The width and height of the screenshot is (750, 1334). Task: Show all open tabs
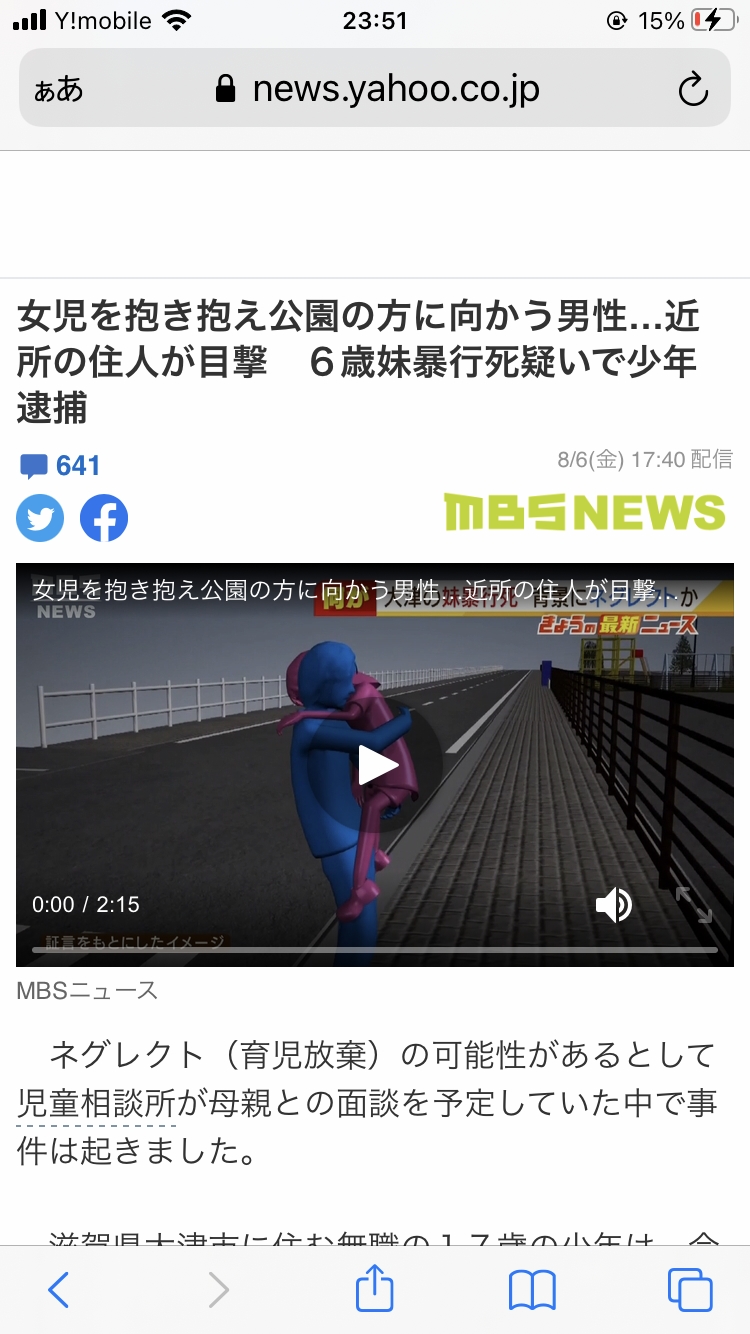pyautogui.click(x=690, y=1290)
